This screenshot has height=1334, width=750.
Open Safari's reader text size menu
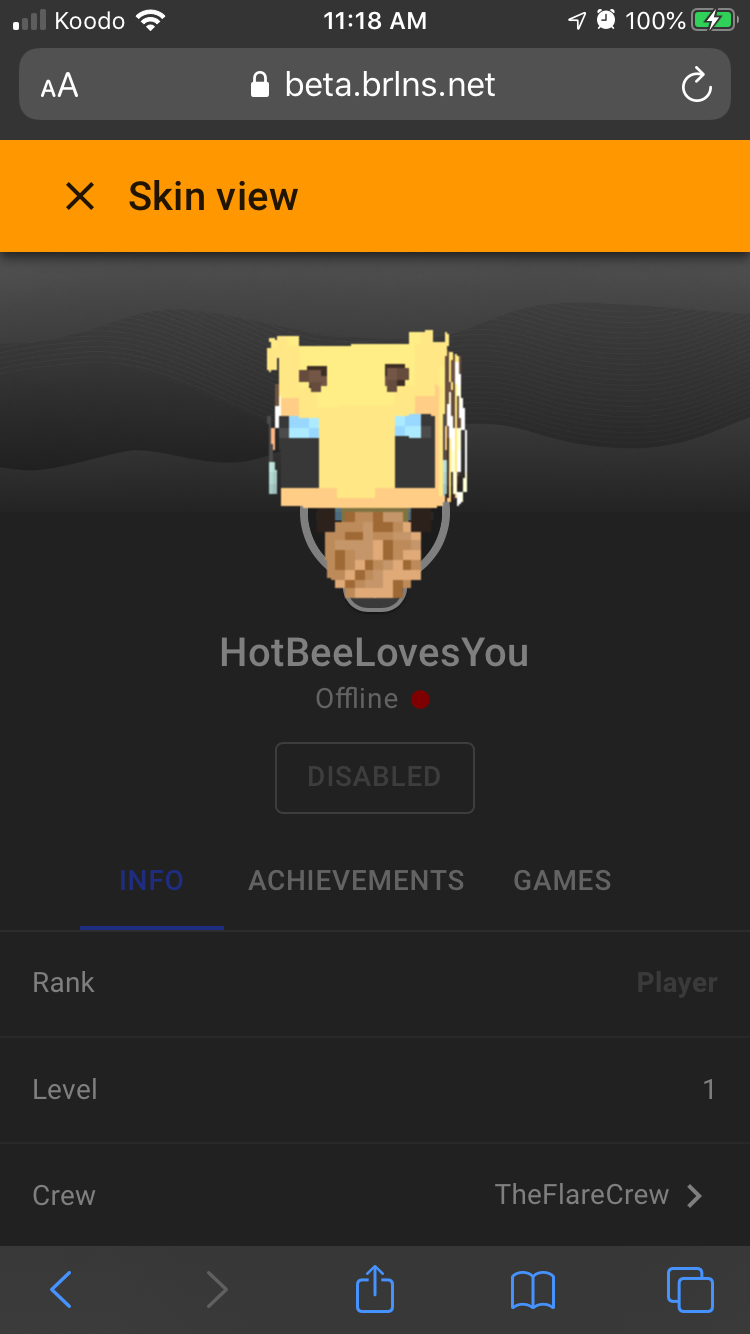pyautogui.click(x=59, y=85)
